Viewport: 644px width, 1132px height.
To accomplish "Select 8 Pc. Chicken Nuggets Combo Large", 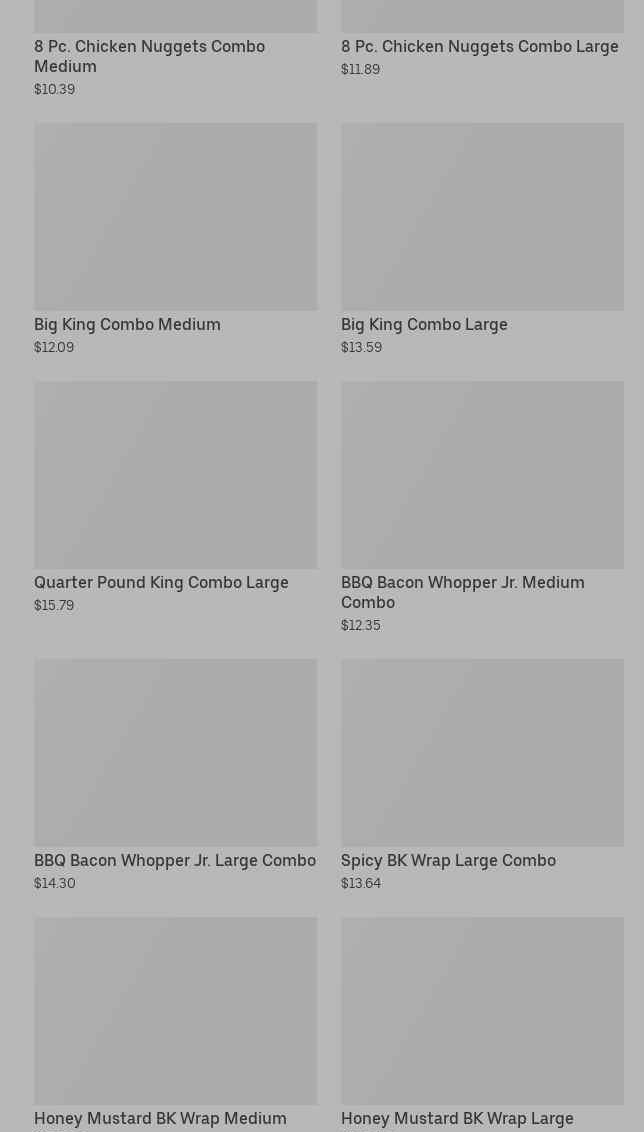I will tap(479, 46).
